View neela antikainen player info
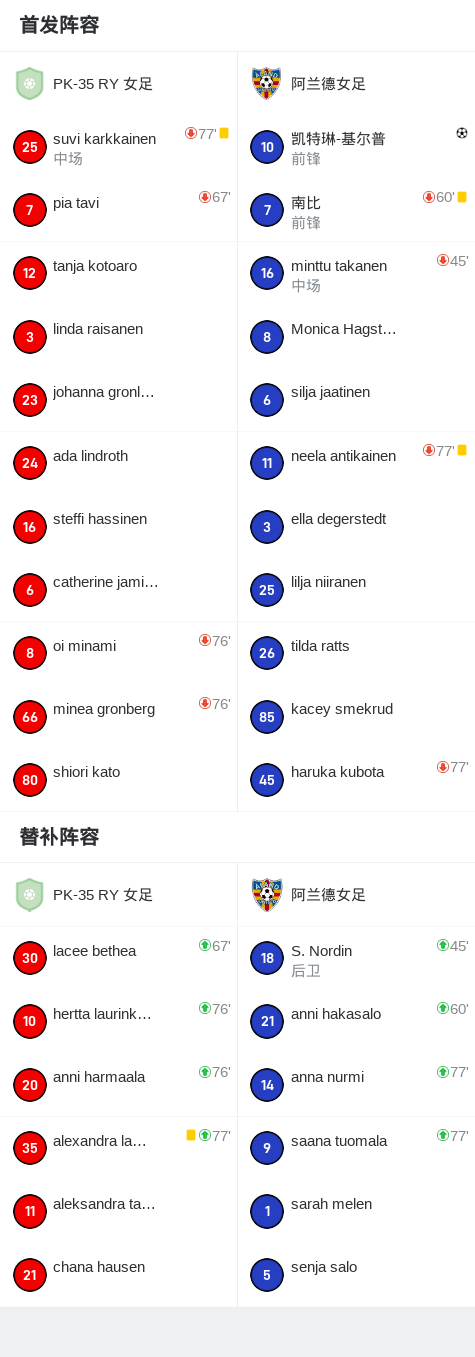The image size is (475, 1357). (x=356, y=463)
